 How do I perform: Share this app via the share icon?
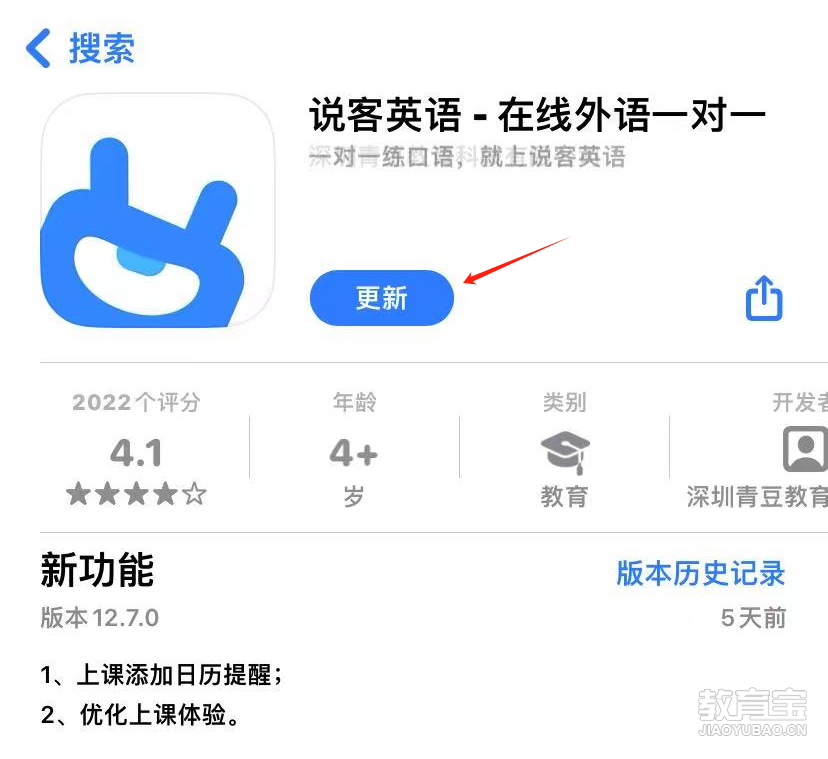pos(764,298)
